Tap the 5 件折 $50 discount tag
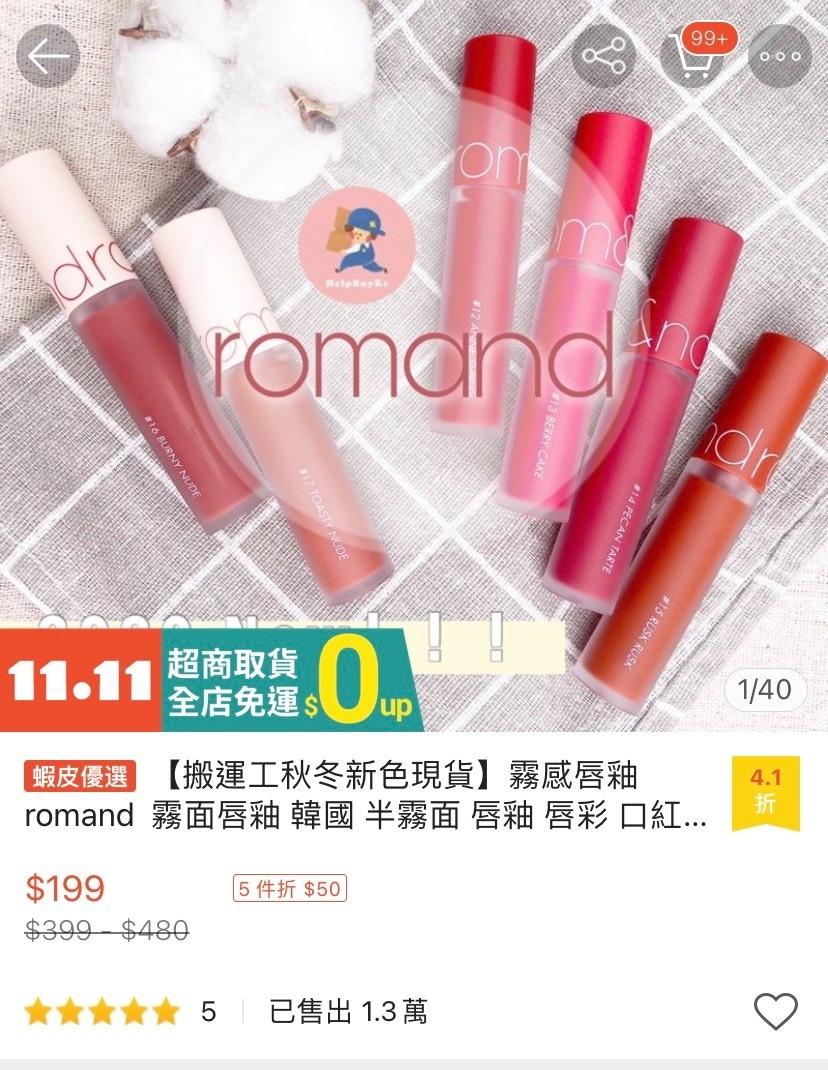Screen dimensions: 828x1070 289,888
